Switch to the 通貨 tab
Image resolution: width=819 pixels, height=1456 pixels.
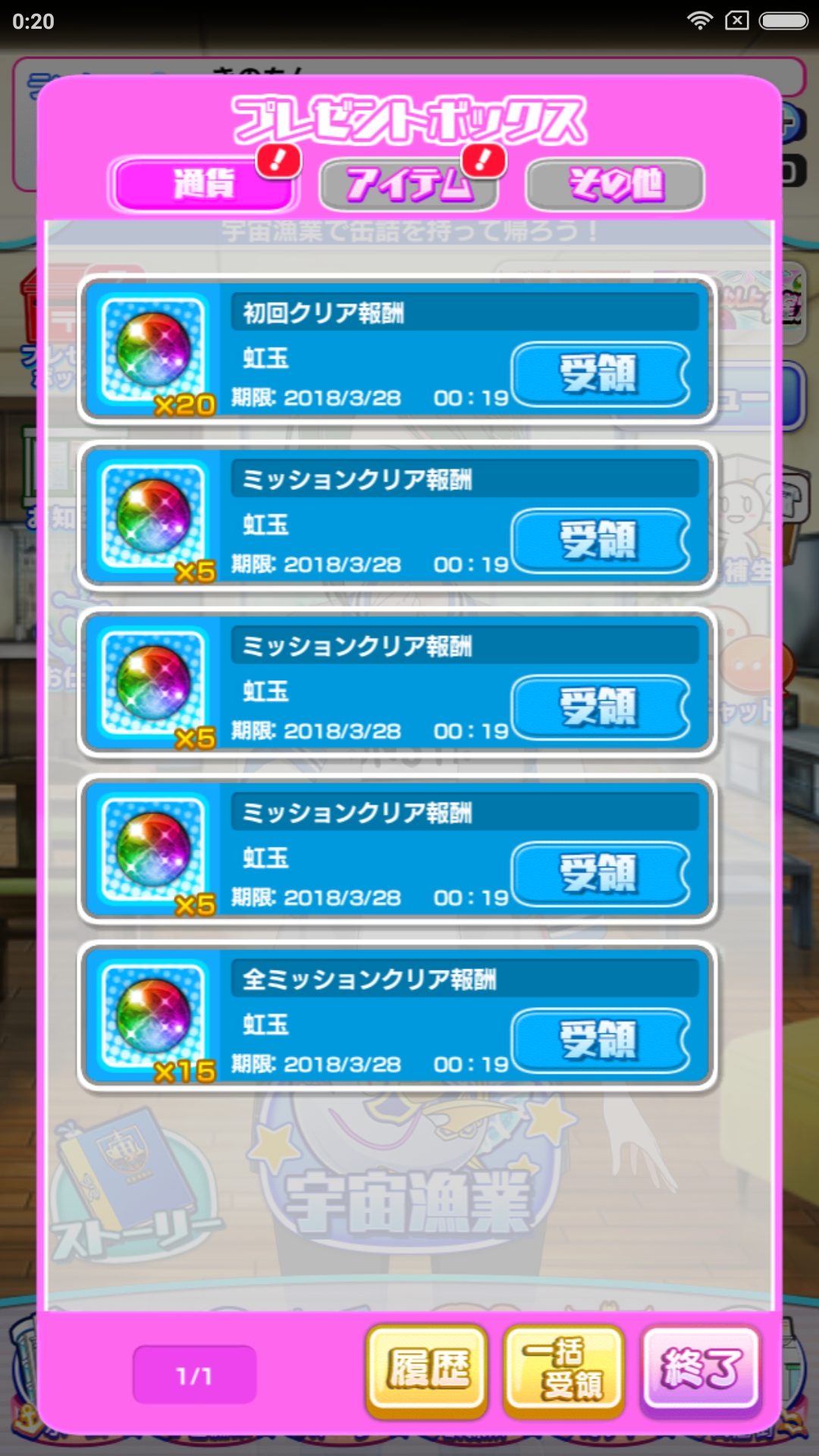202,184
